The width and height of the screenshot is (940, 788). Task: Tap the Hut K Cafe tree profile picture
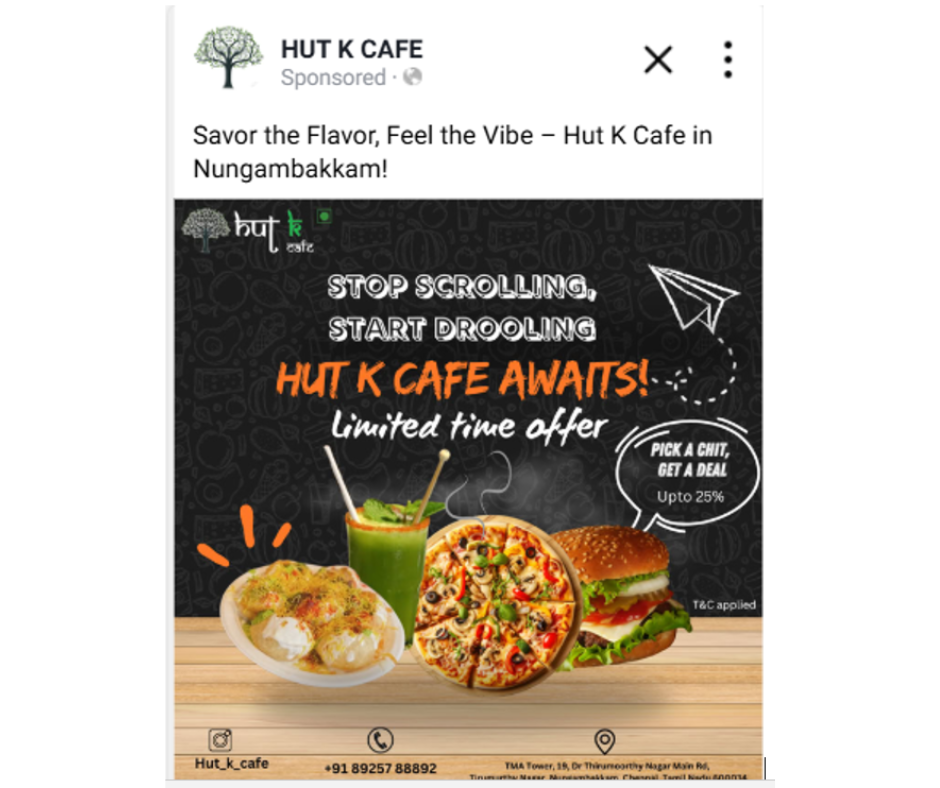pyautogui.click(x=229, y=59)
